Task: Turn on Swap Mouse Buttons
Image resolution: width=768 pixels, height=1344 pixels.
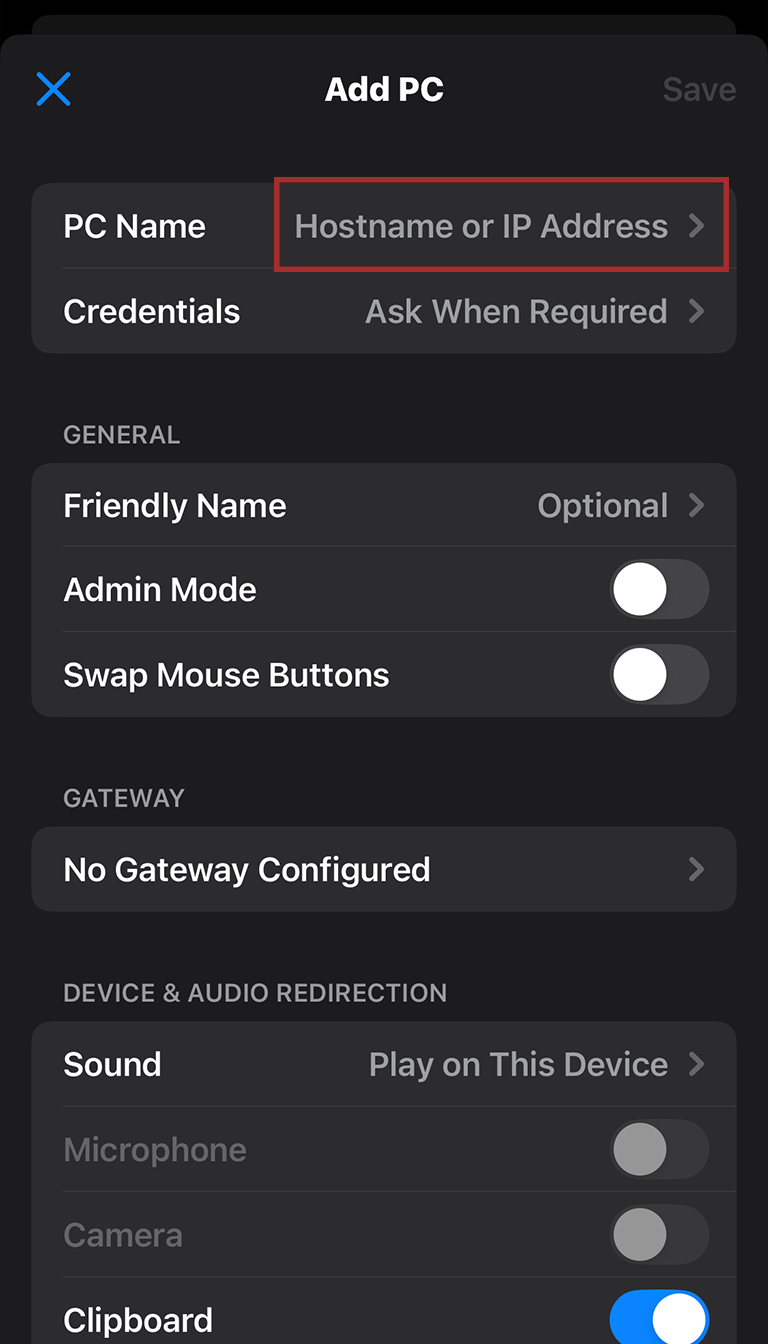Action: point(659,674)
